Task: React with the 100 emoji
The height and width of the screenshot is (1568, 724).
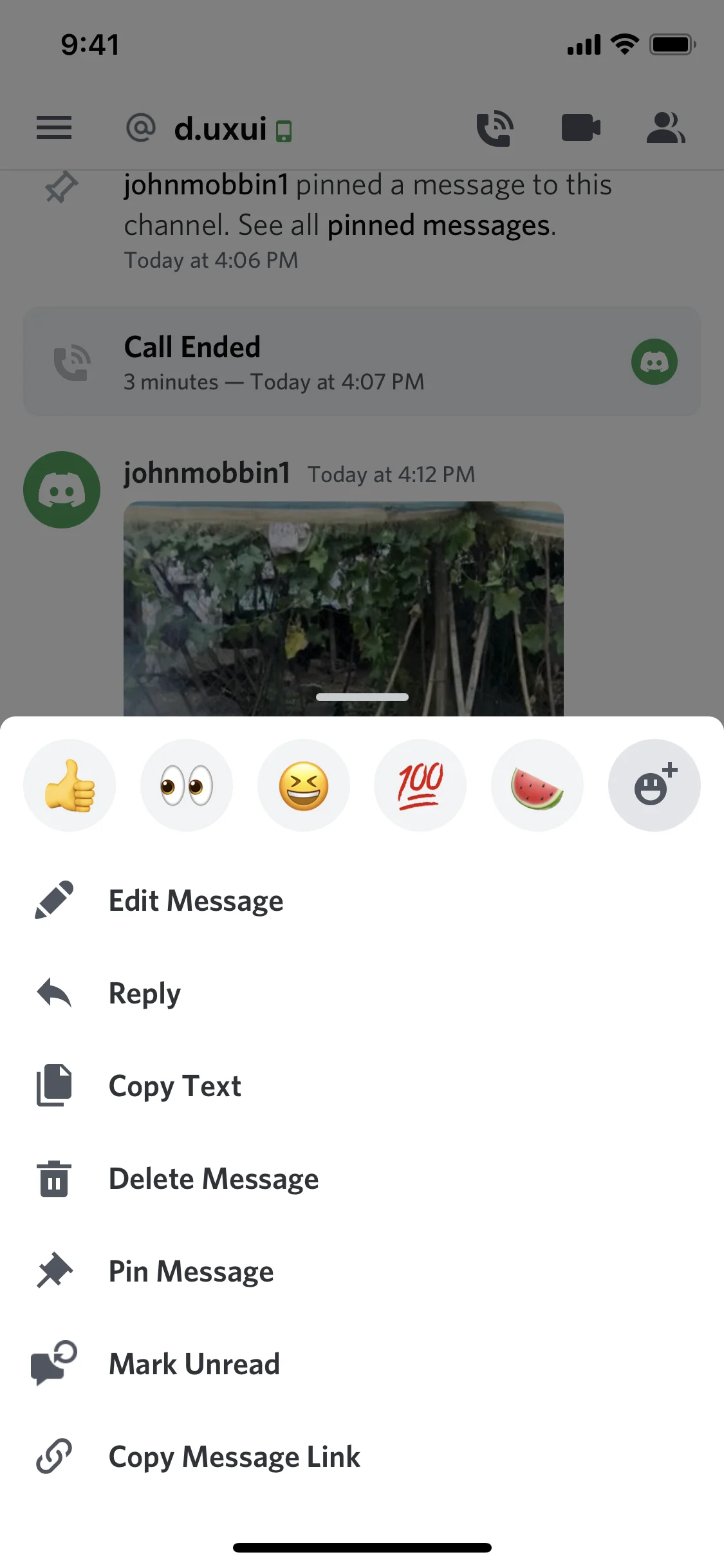Action: coord(420,784)
